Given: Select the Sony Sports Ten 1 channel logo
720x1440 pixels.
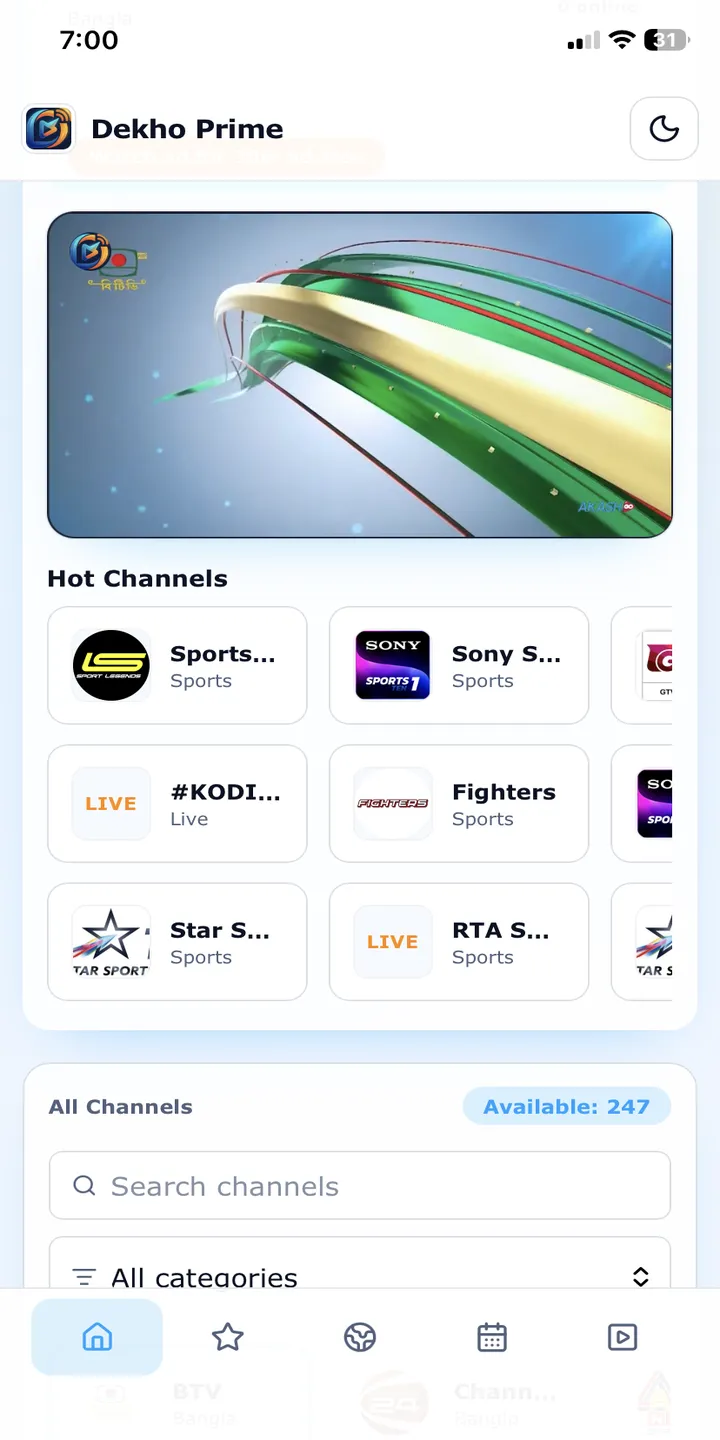Looking at the screenshot, I should [x=392, y=664].
